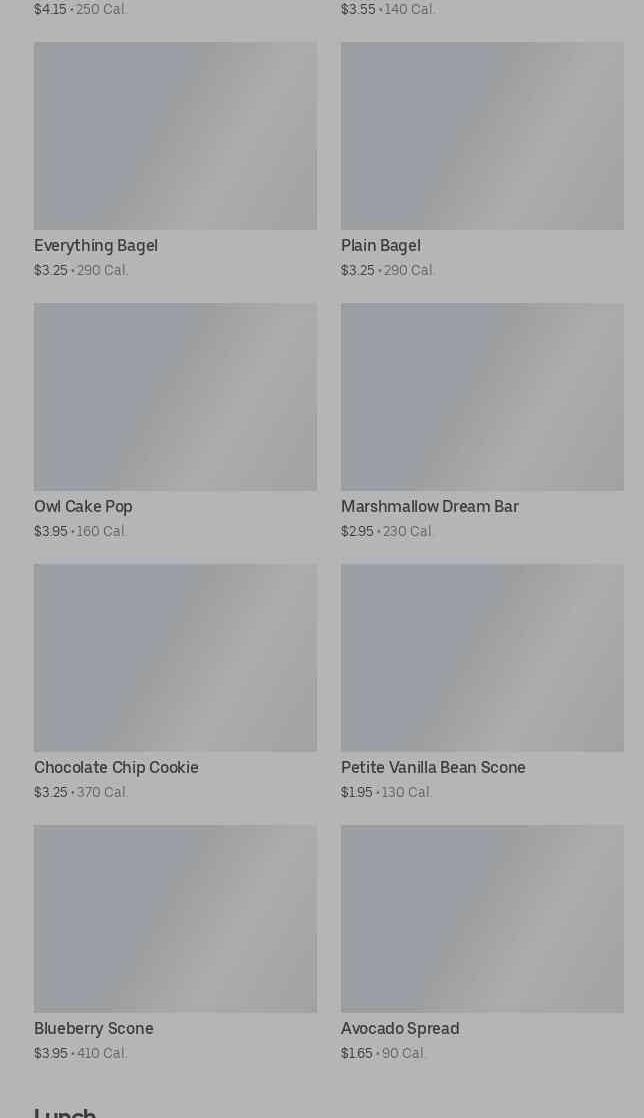View Owl Cake Pop details
The height and width of the screenshot is (1118, 644).
pyautogui.click(x=175, y=397)
